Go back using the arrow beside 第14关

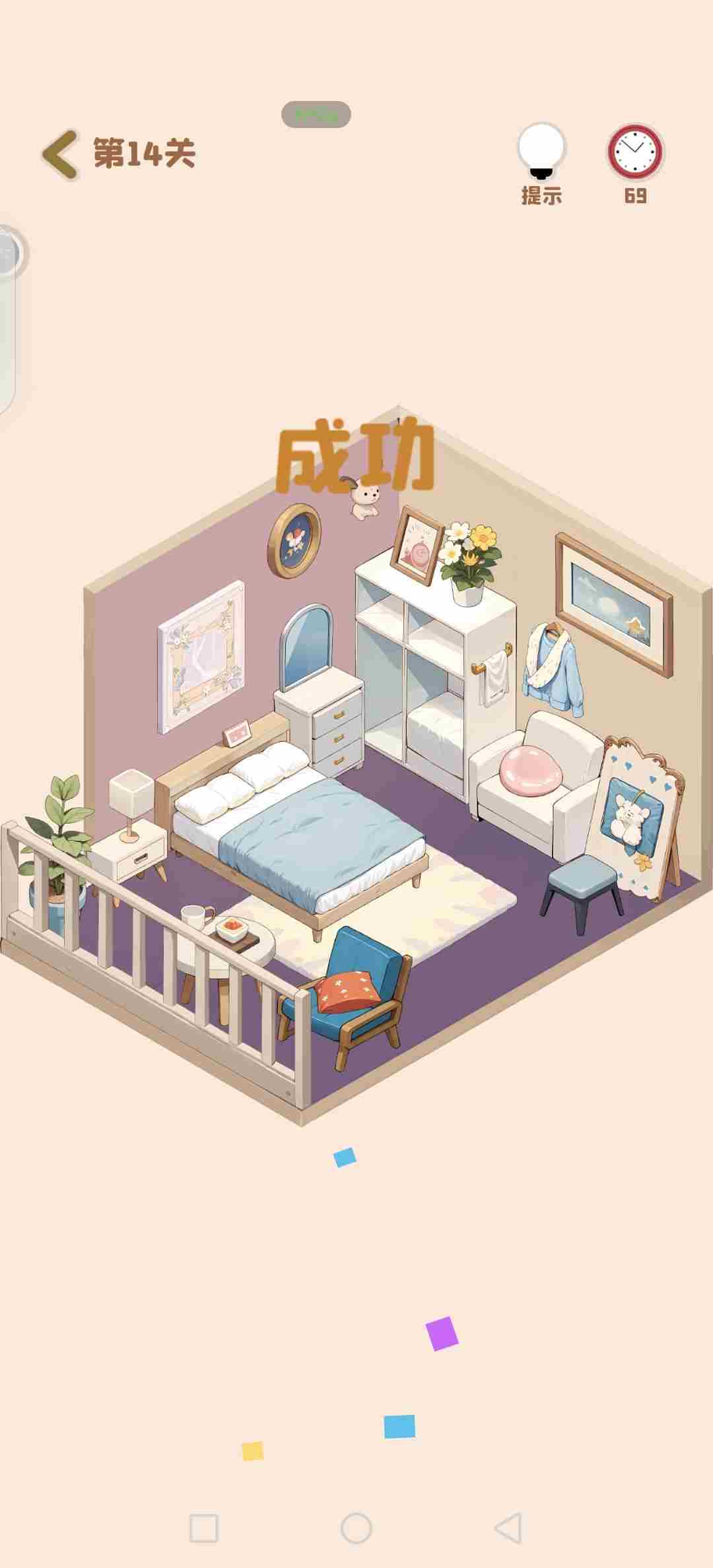pyautogui.click(x=61, y=154)
